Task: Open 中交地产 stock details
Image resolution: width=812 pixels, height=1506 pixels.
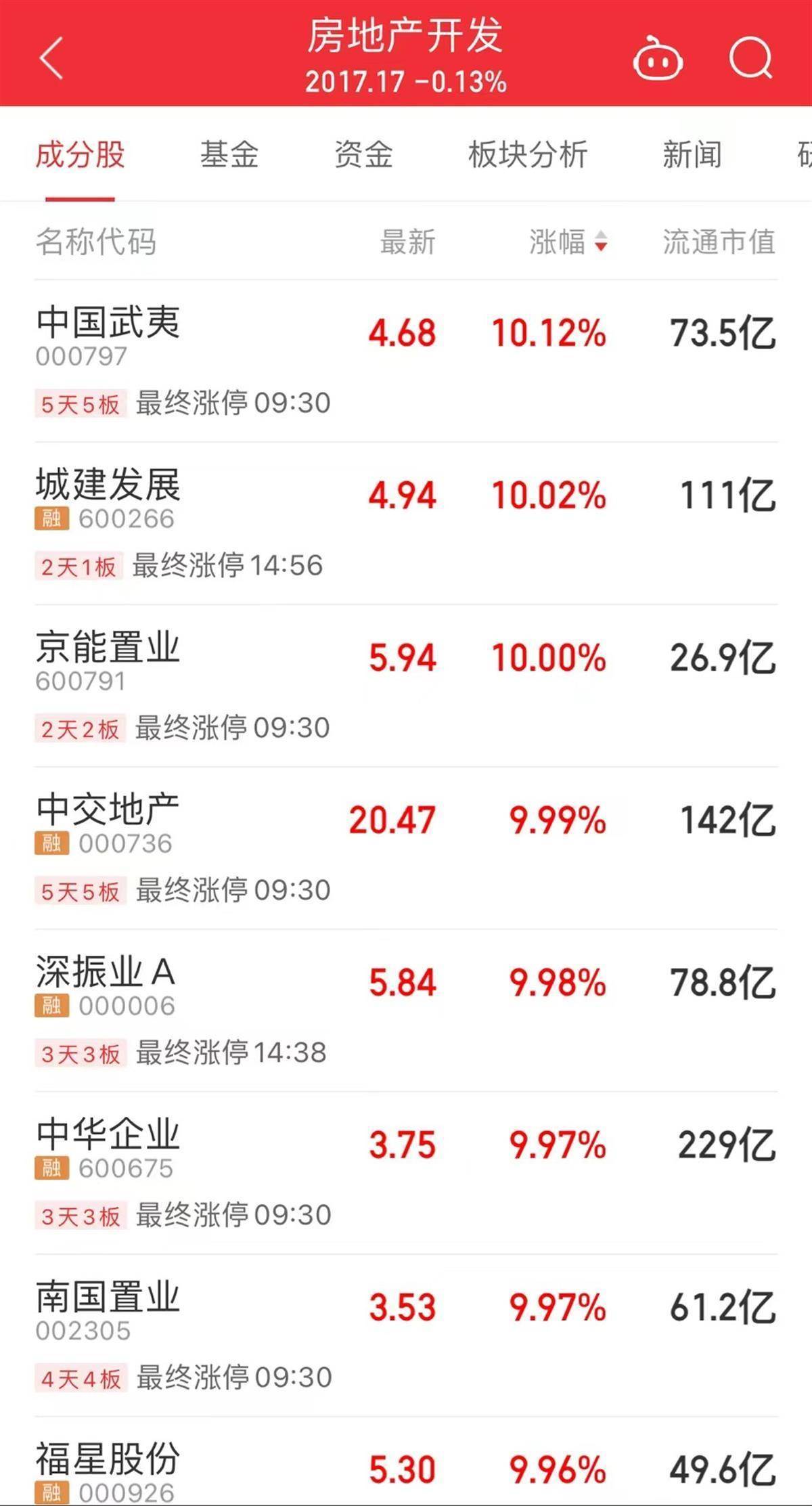Action: tap(108, 810)
